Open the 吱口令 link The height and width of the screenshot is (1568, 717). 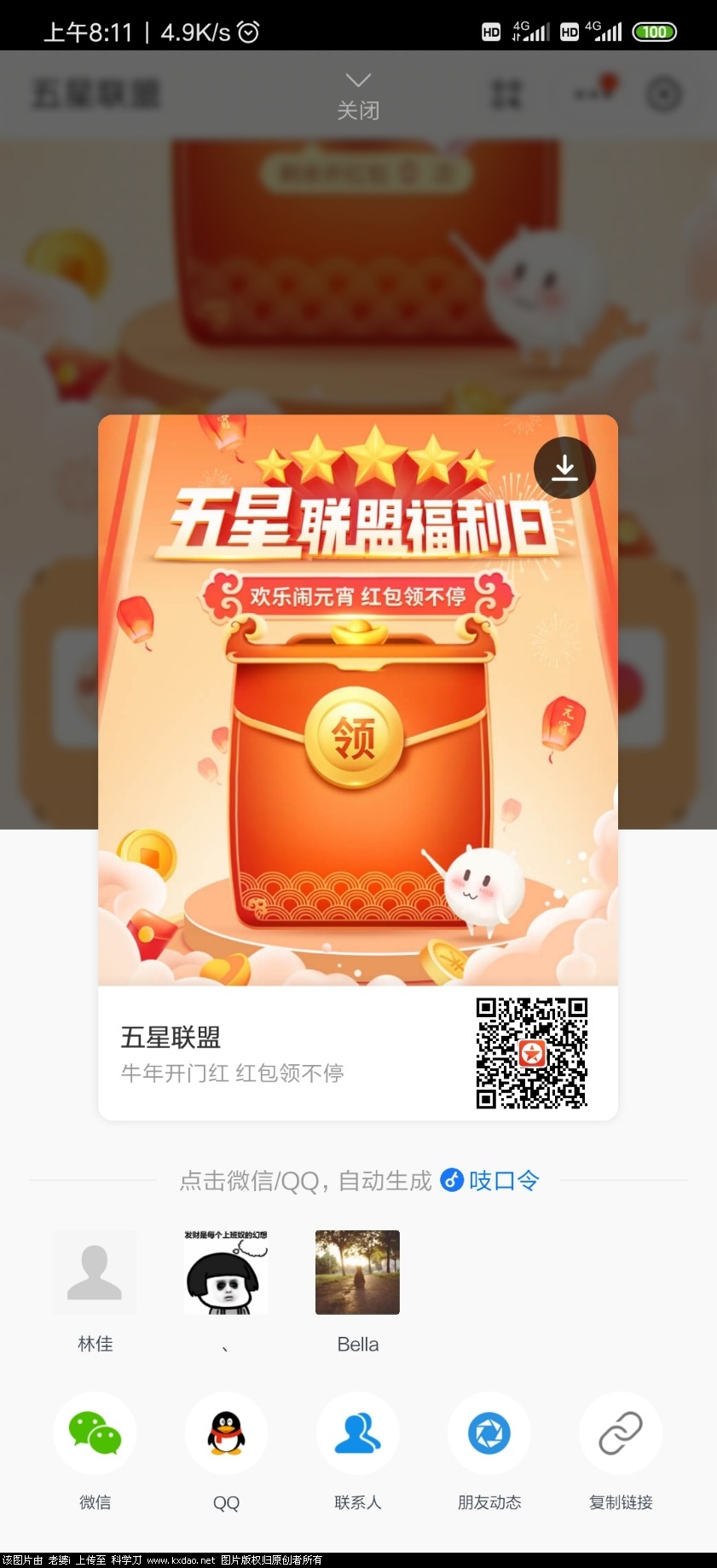tap(491, 1181)
